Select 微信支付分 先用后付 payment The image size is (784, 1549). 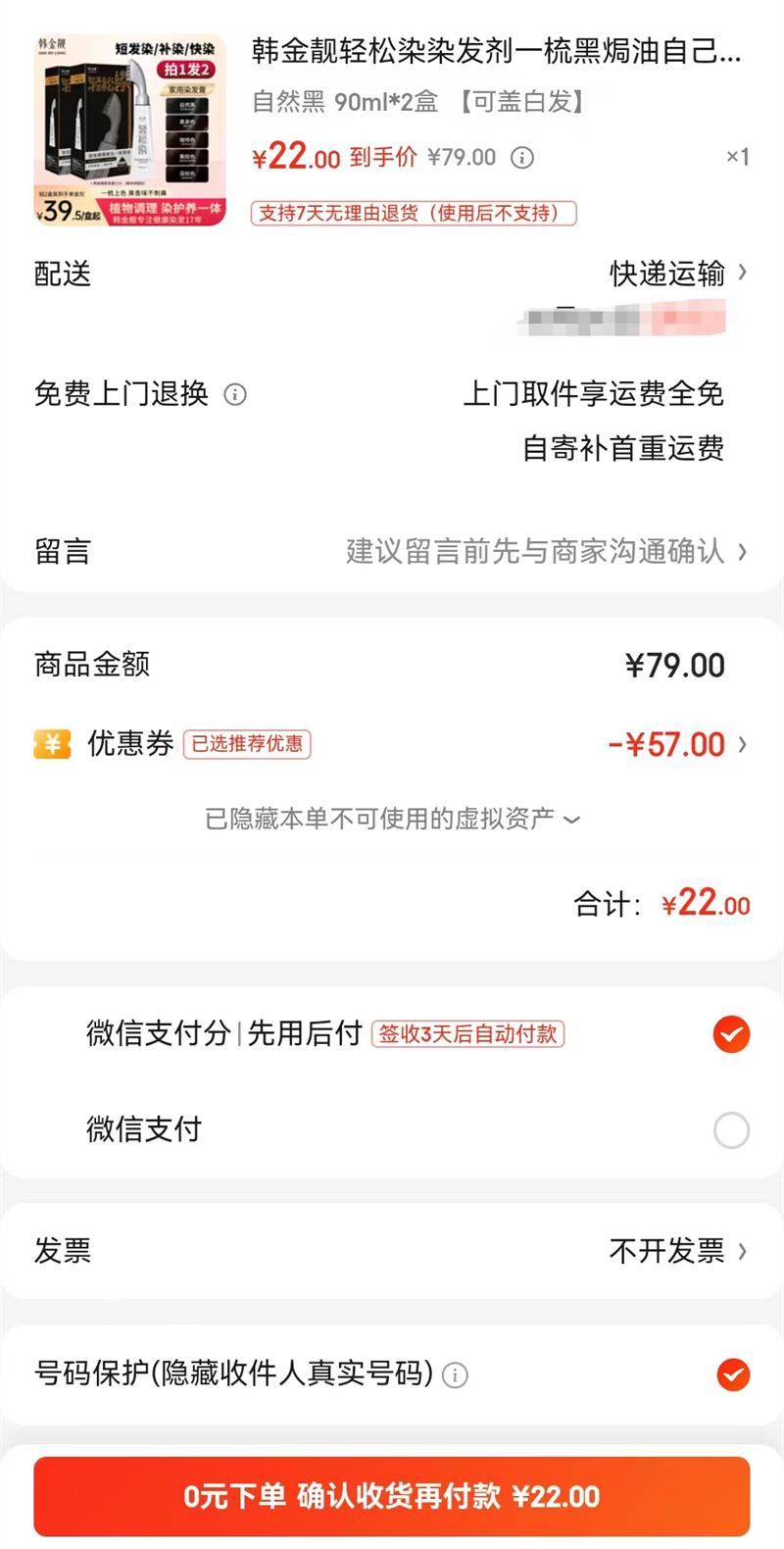coord(731,1034)
